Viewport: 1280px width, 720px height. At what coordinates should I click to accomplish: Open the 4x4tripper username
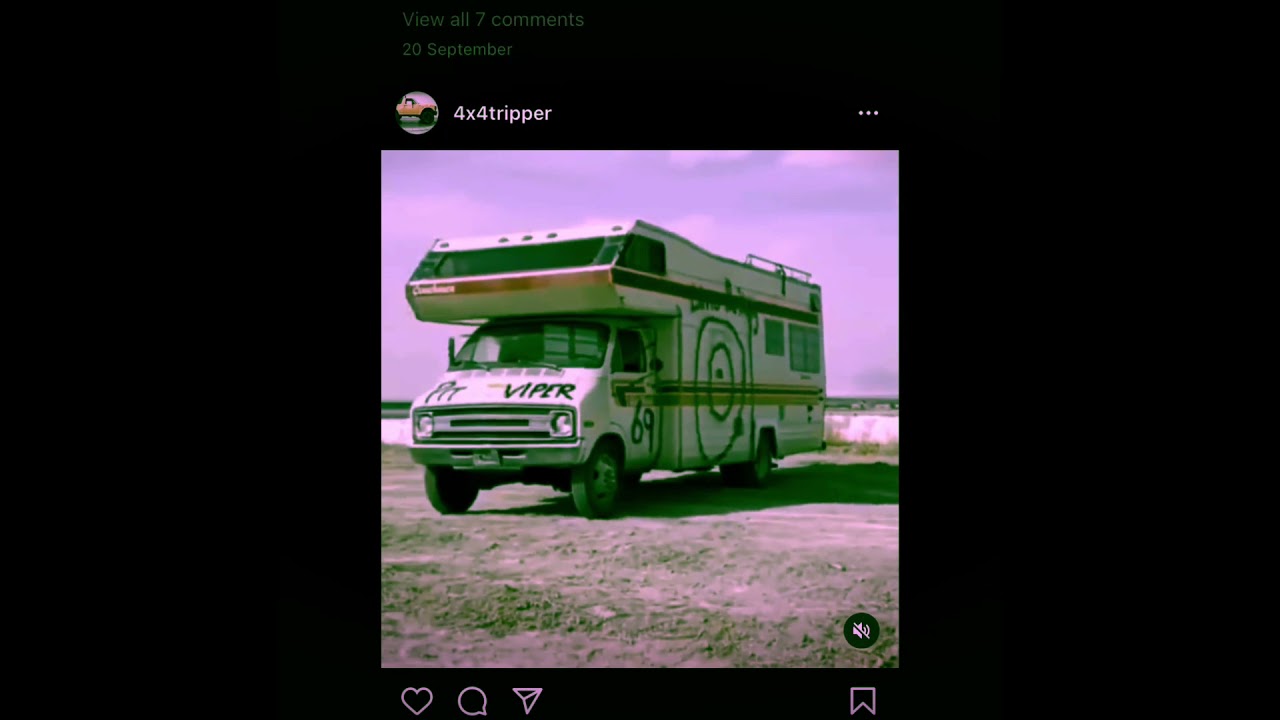(502, 113)
